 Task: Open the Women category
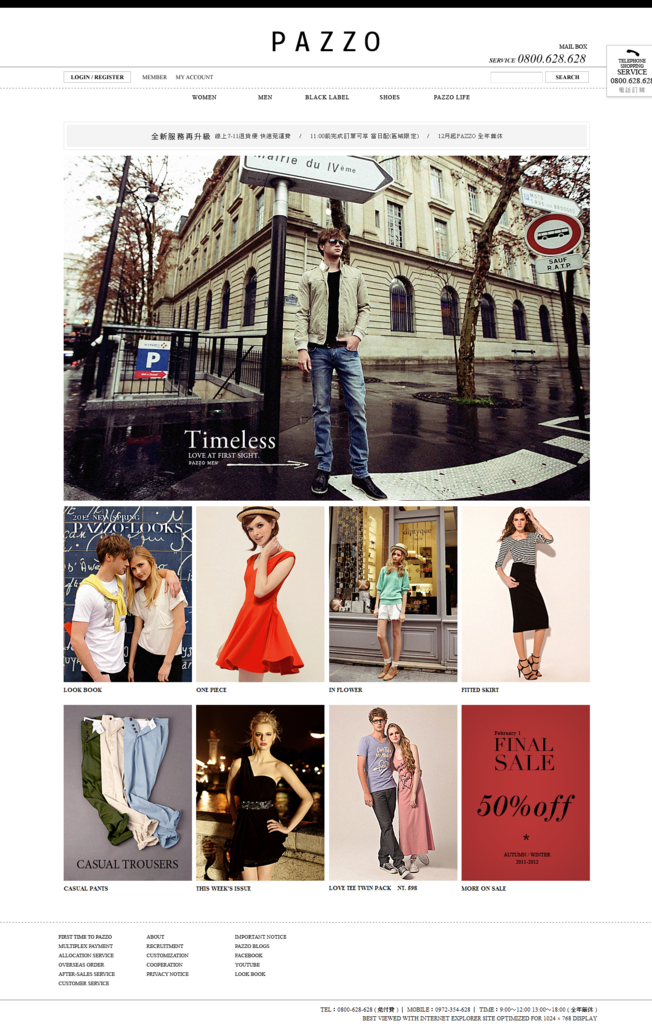point(204,97)
